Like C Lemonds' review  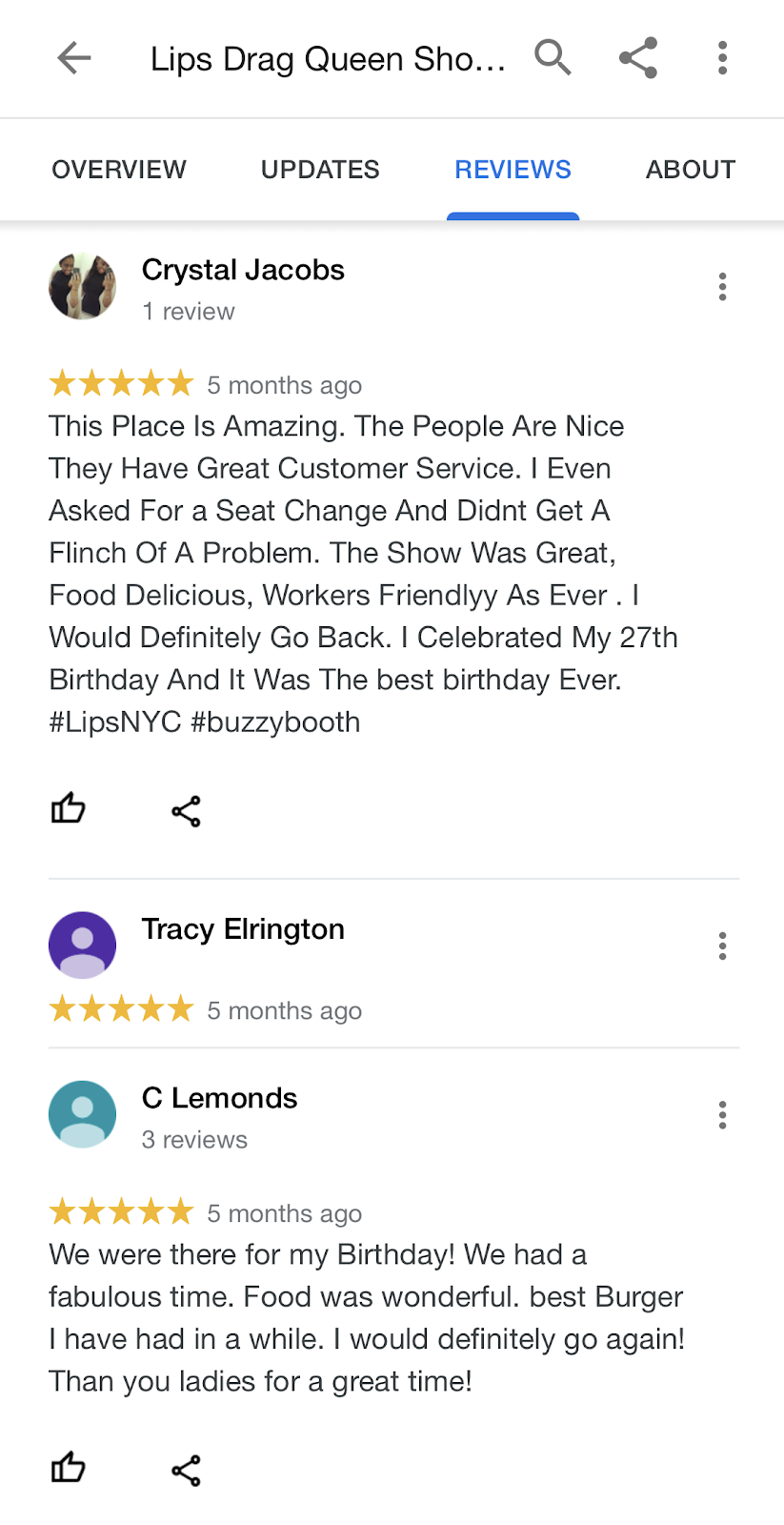(68, 1469)
